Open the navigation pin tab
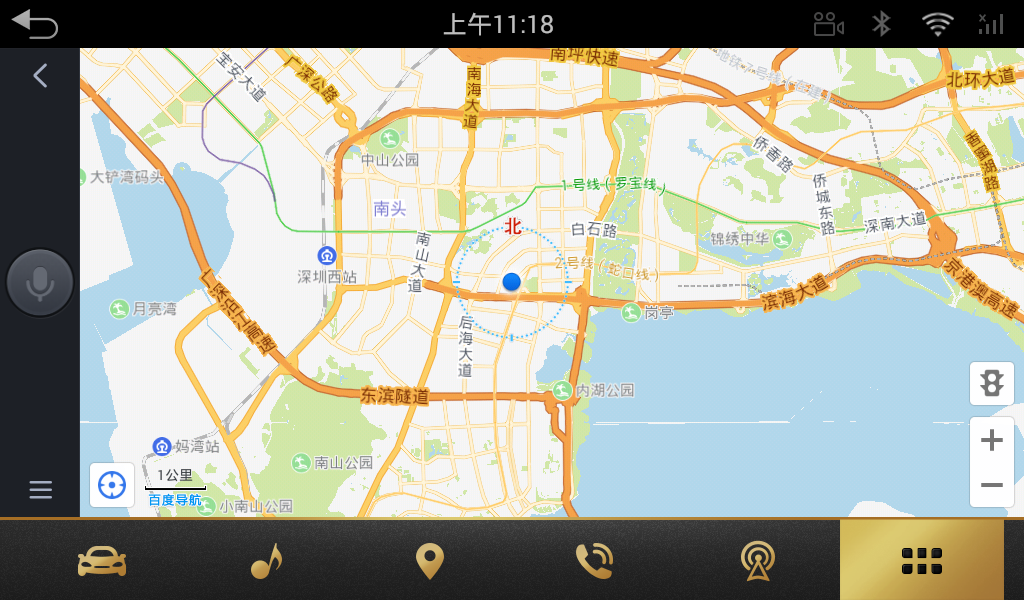 pyautogui.click(x=430, y=562)
